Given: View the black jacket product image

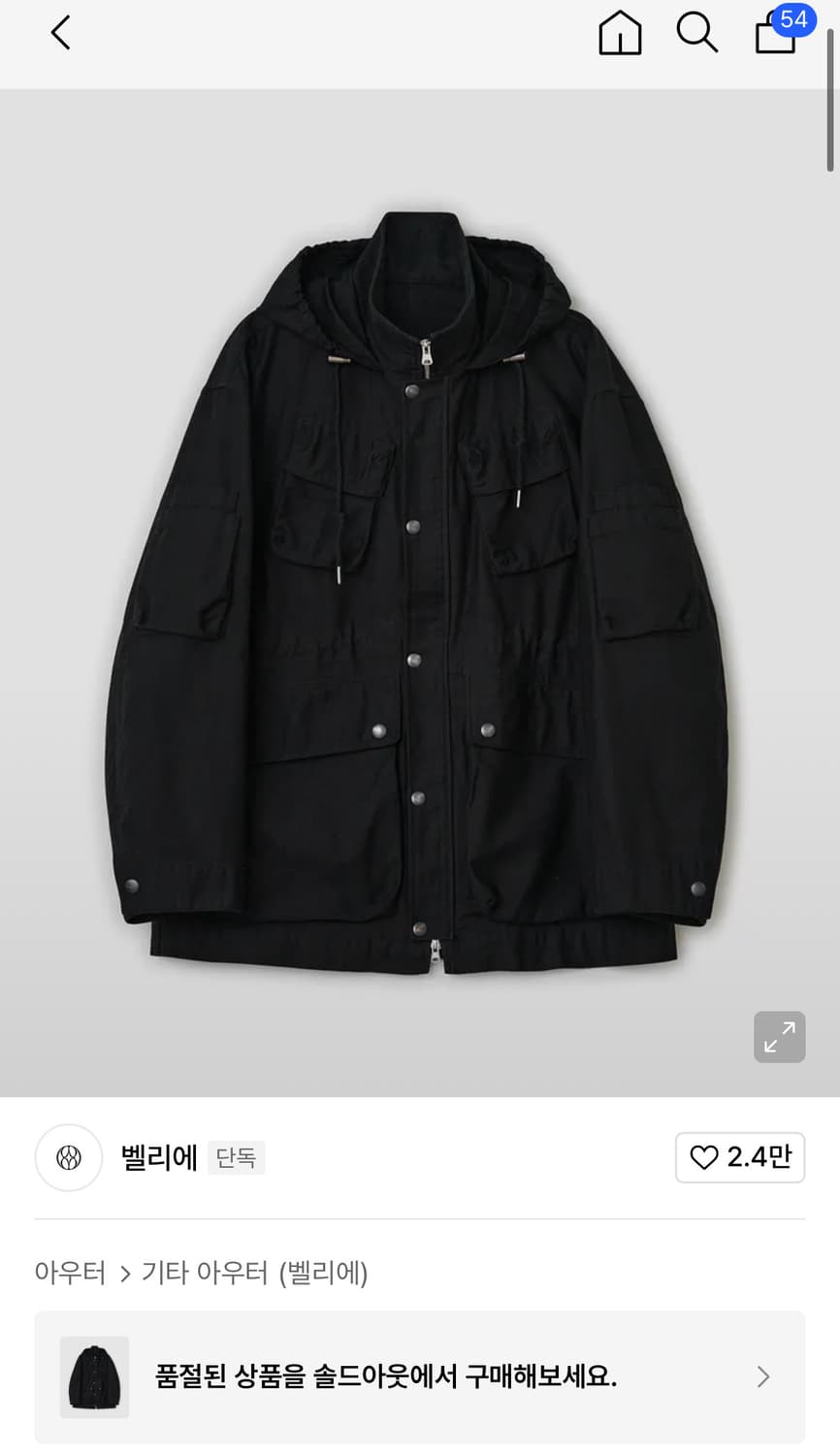Looking at the screenshot, I should pyautogui.click(x=419, y=592).
